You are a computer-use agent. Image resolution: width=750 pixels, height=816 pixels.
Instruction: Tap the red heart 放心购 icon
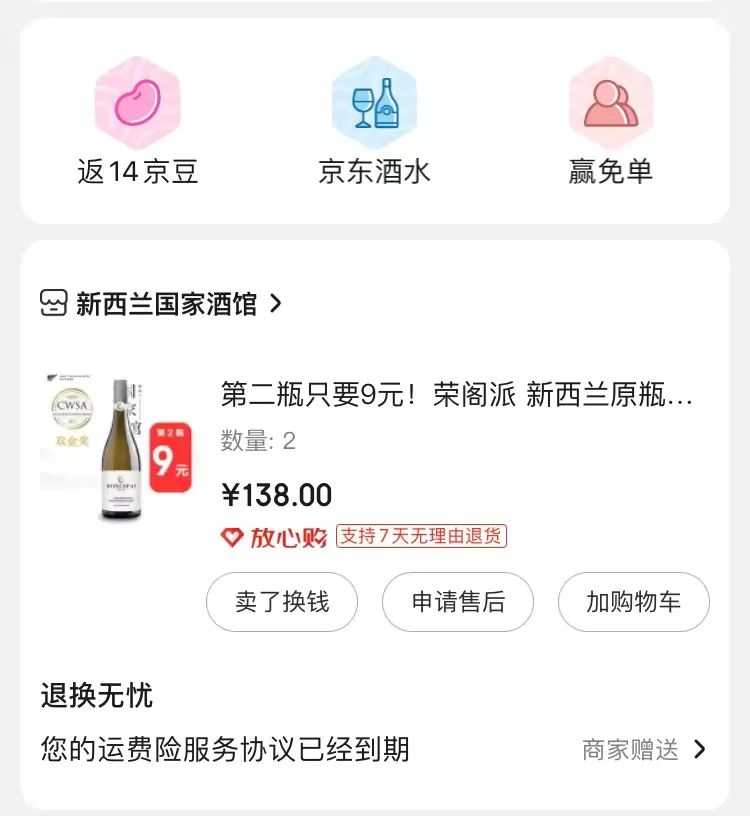(231, 536)
